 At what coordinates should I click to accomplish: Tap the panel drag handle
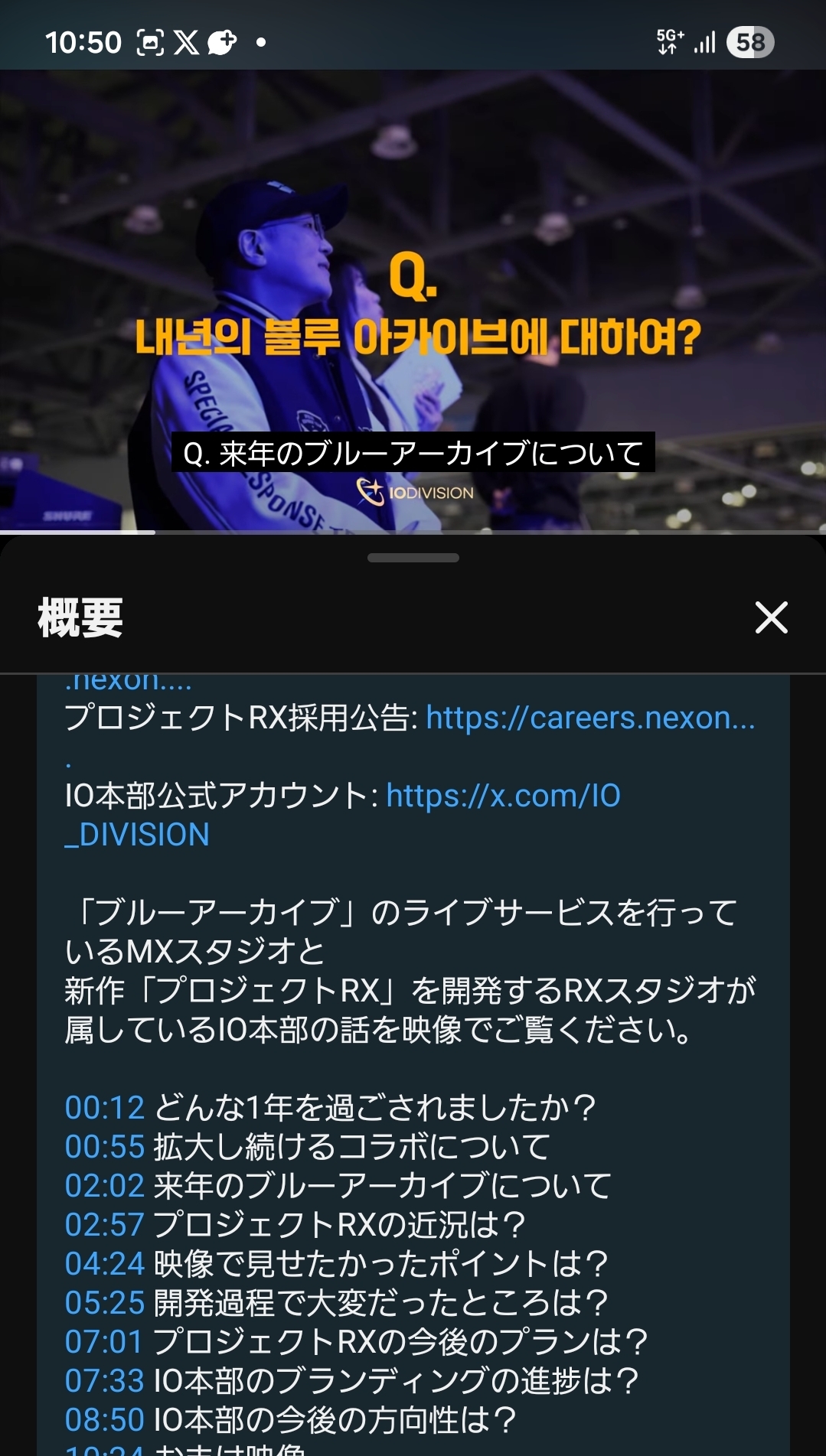(x=413, y=558)
